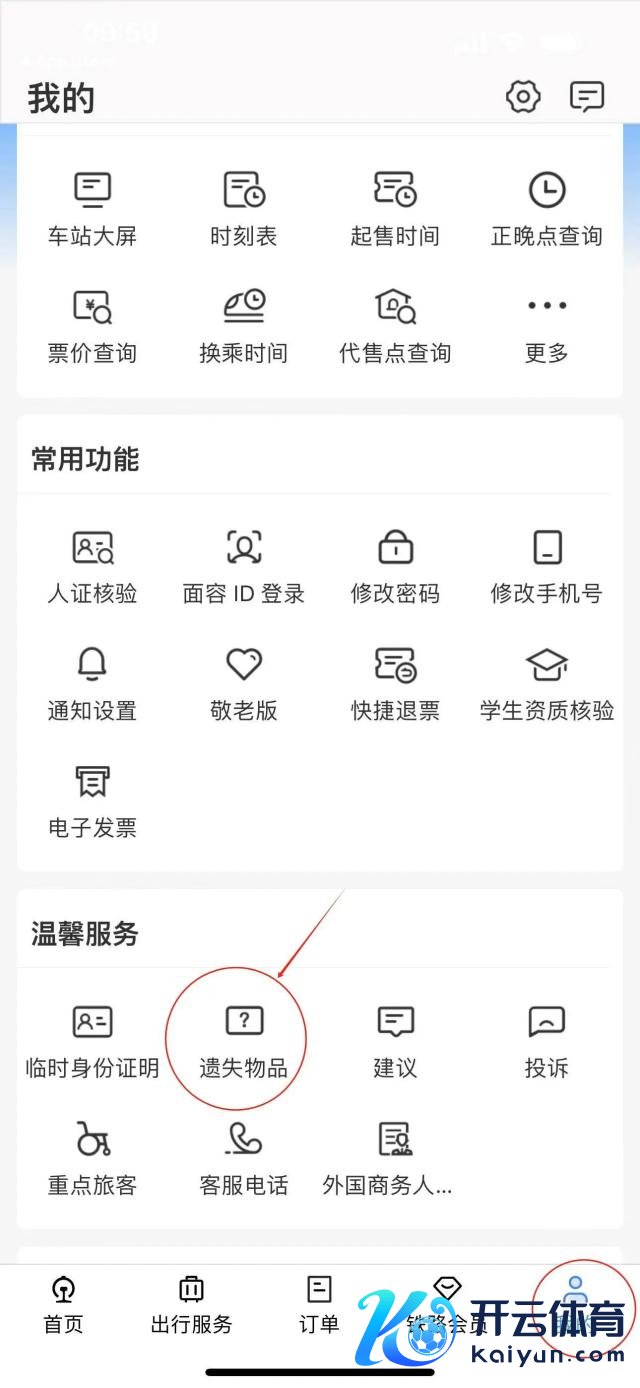
Task: Go to the 订单 orders tab
Action: [319, 1305]
